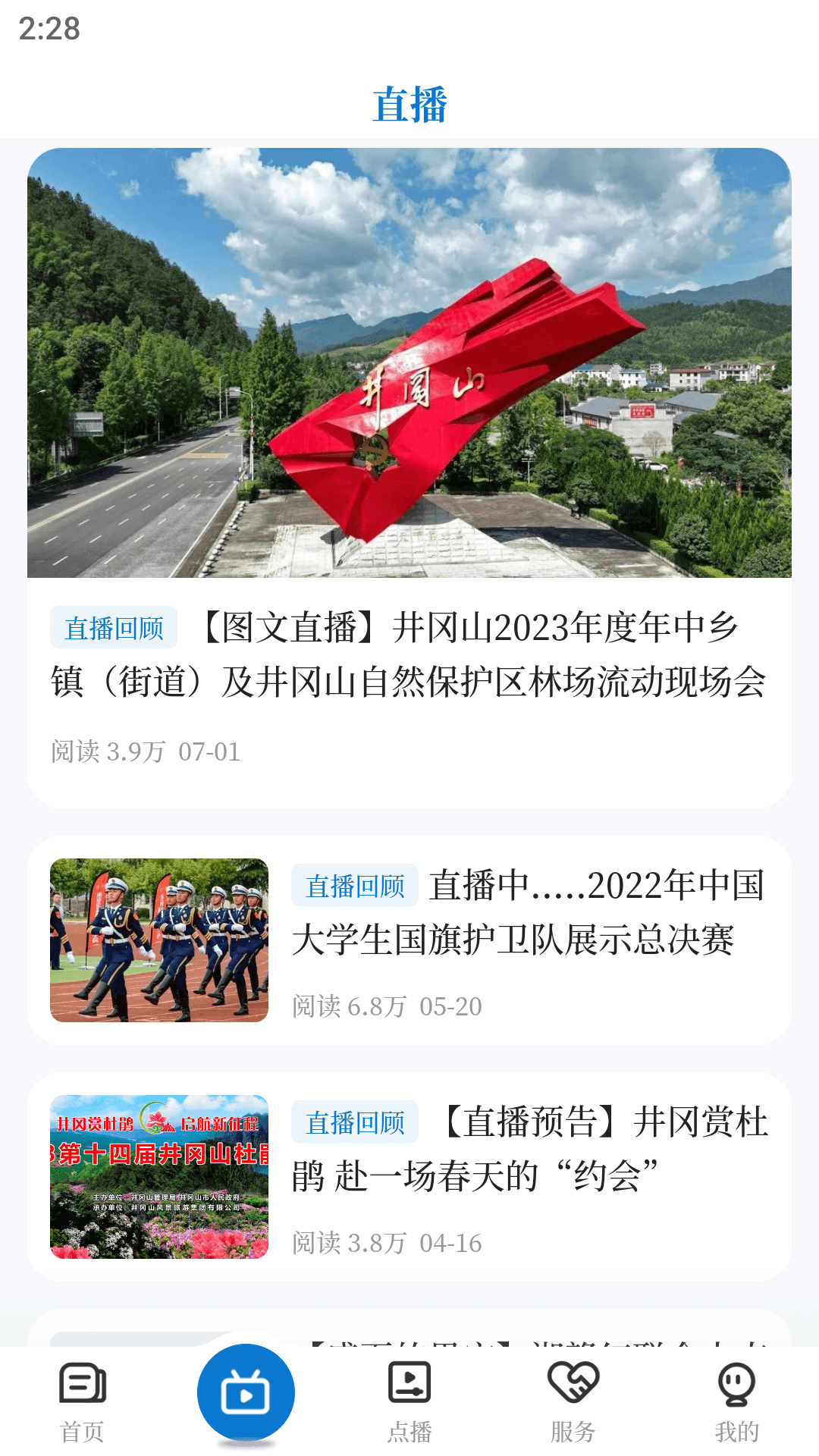Tap the 首页 label in the bottom bar
The height and width of the screenshot is (1456, 819).
click(81, 1432)
